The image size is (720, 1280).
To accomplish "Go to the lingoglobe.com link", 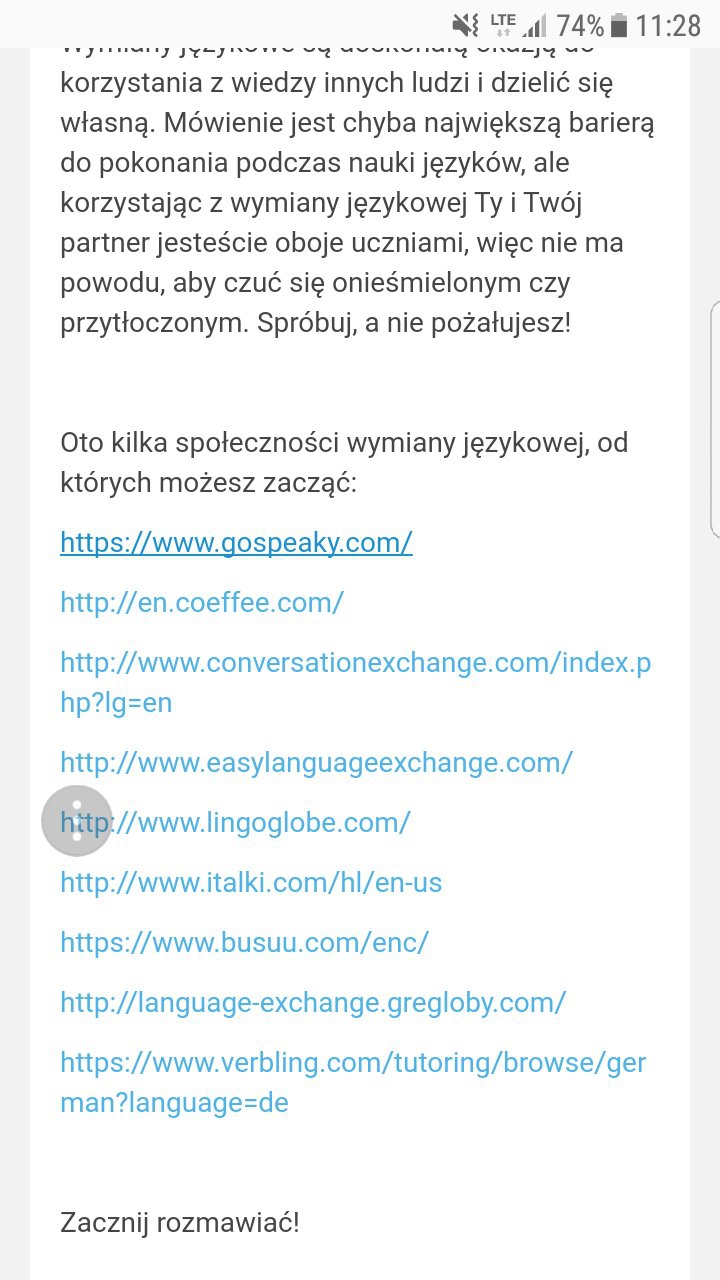I will [270, 823].
